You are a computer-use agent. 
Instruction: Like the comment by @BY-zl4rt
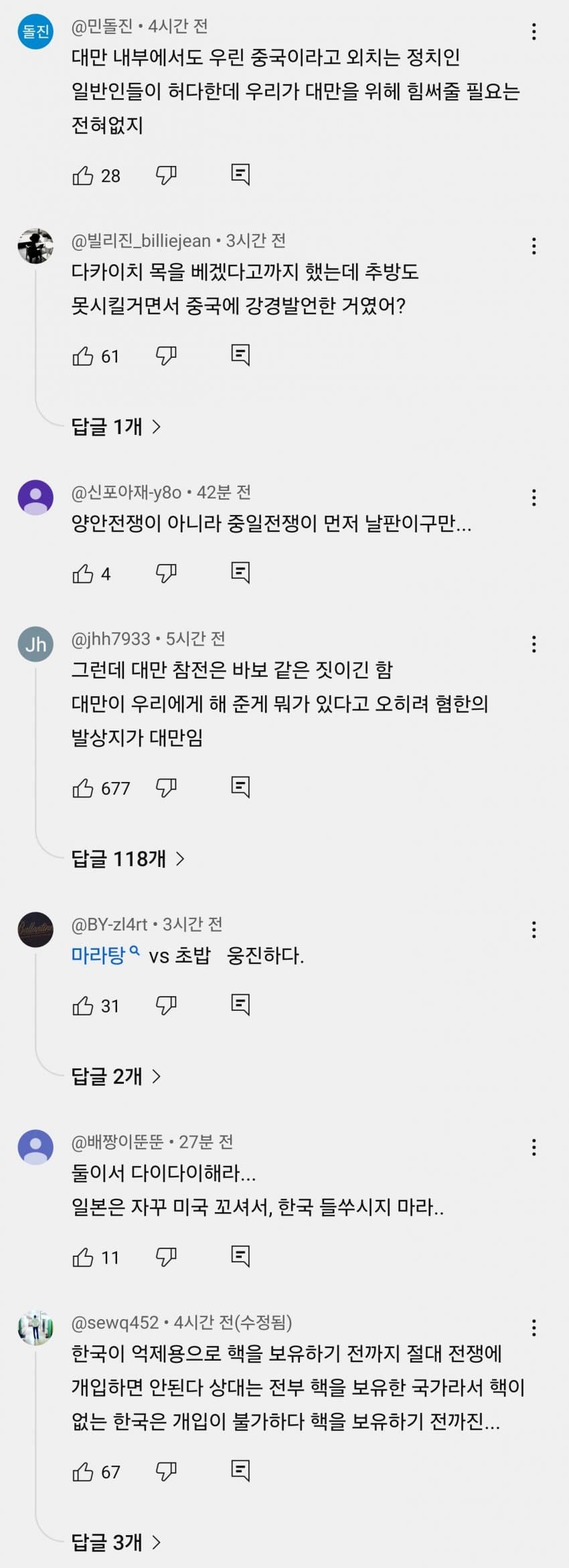click(x=83, y=1005)
